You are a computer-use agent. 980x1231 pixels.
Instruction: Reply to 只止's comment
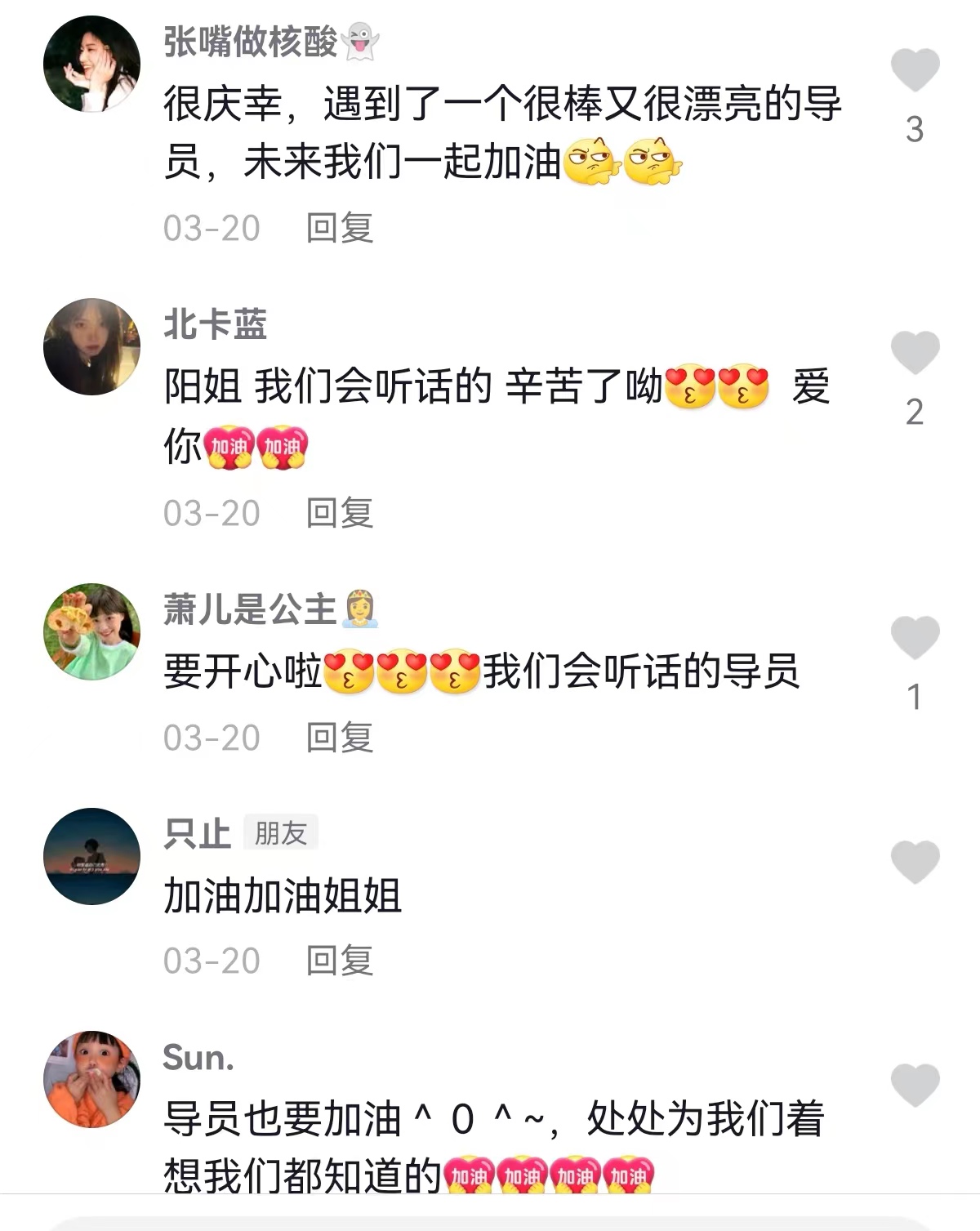(x=339, y=961)
